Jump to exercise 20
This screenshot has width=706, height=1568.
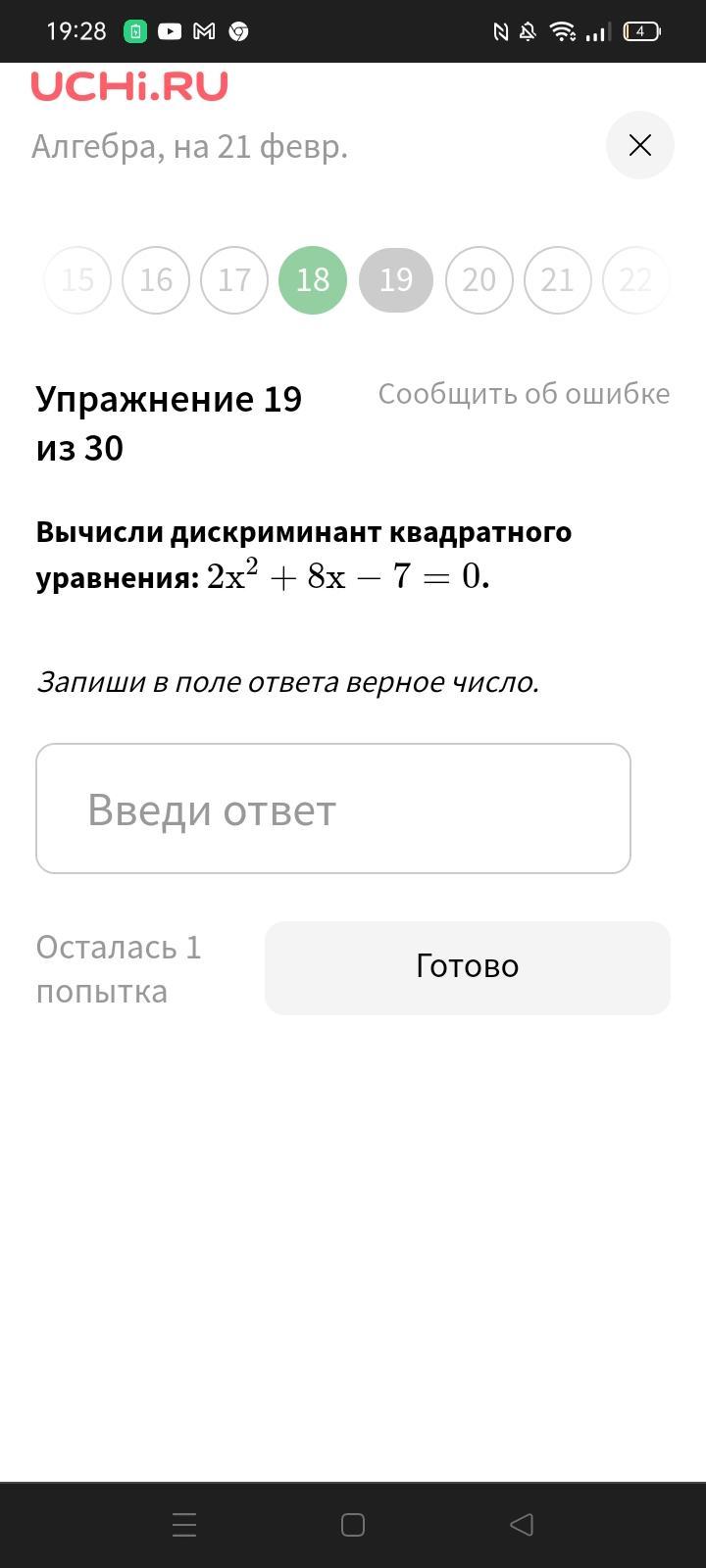[479, 280]
